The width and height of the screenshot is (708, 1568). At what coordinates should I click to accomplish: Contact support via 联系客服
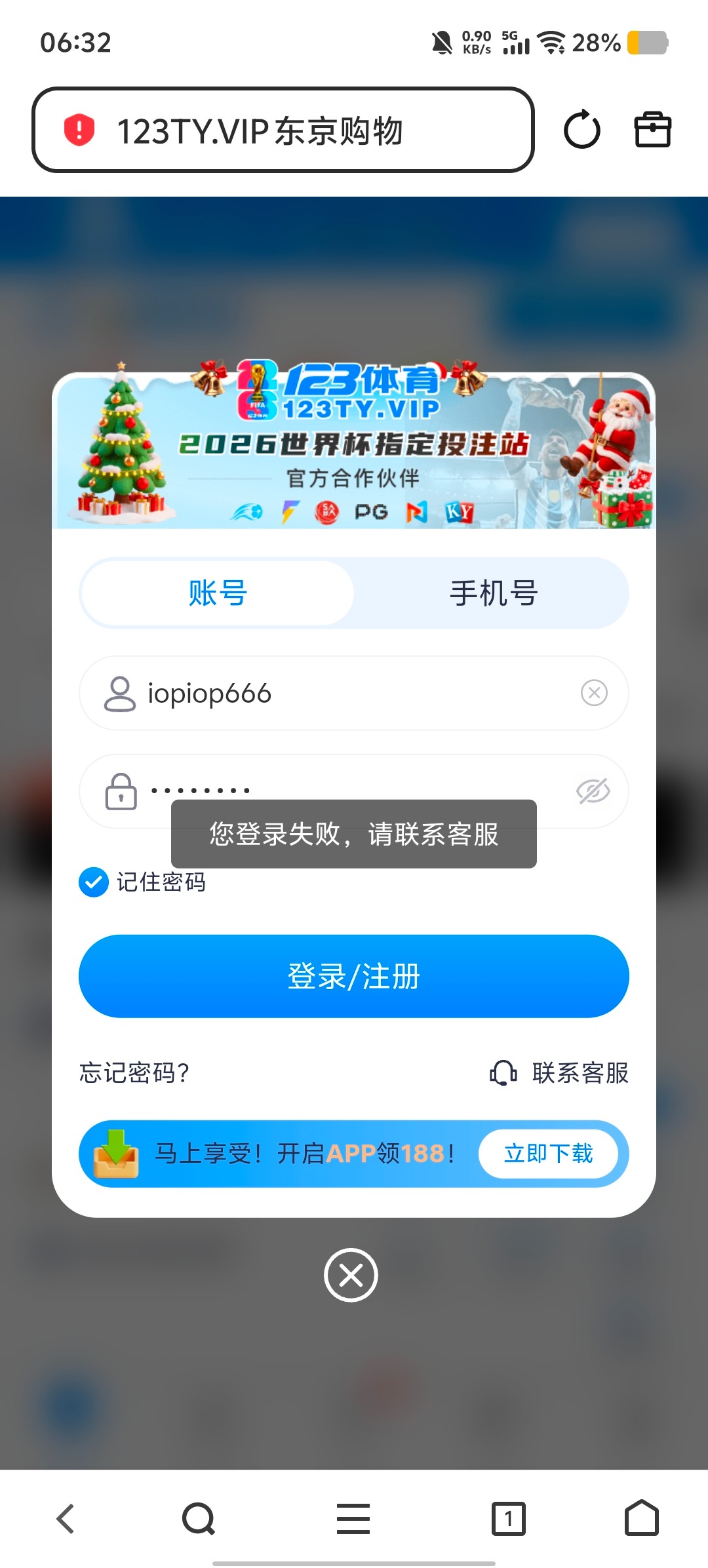click(560, 1073)
